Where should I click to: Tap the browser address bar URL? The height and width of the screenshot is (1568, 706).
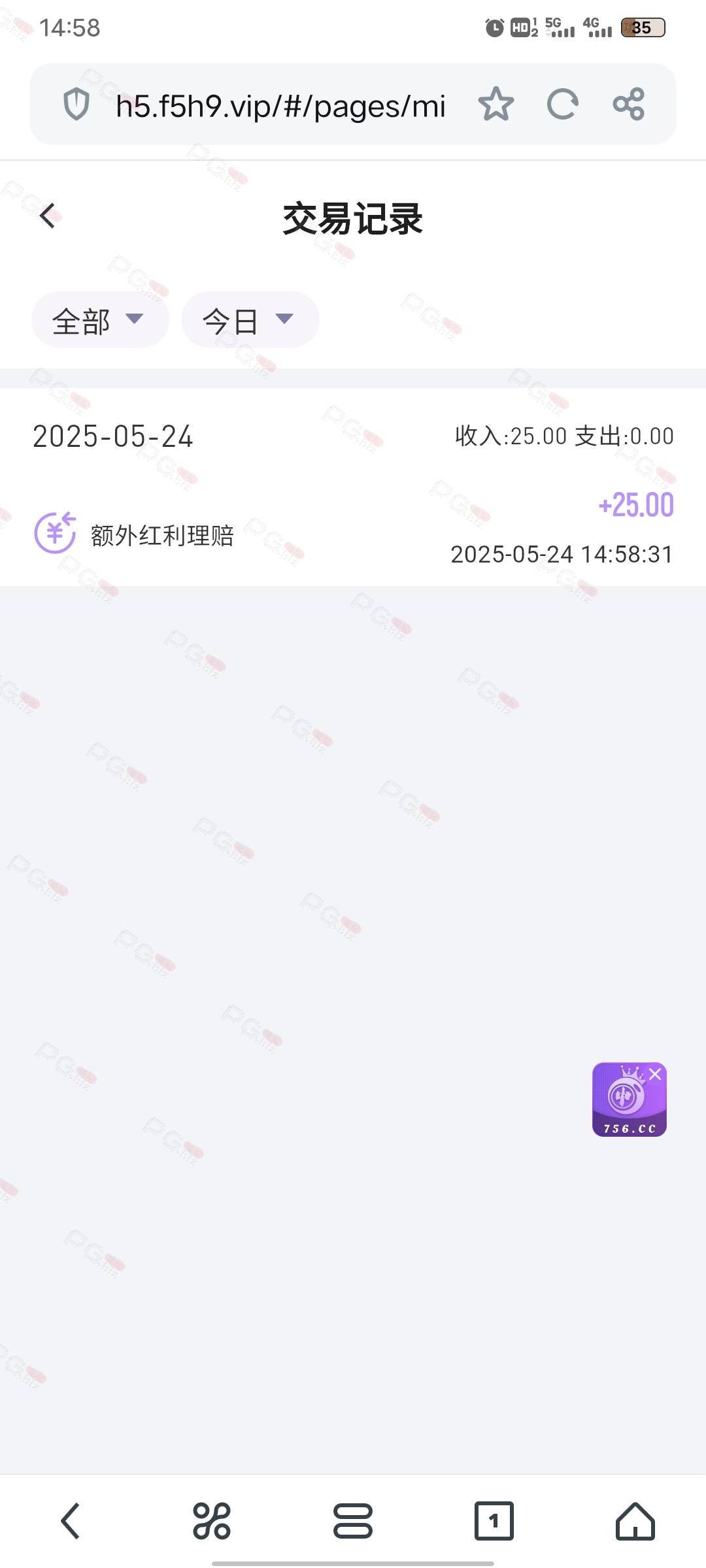click(280, 105)
